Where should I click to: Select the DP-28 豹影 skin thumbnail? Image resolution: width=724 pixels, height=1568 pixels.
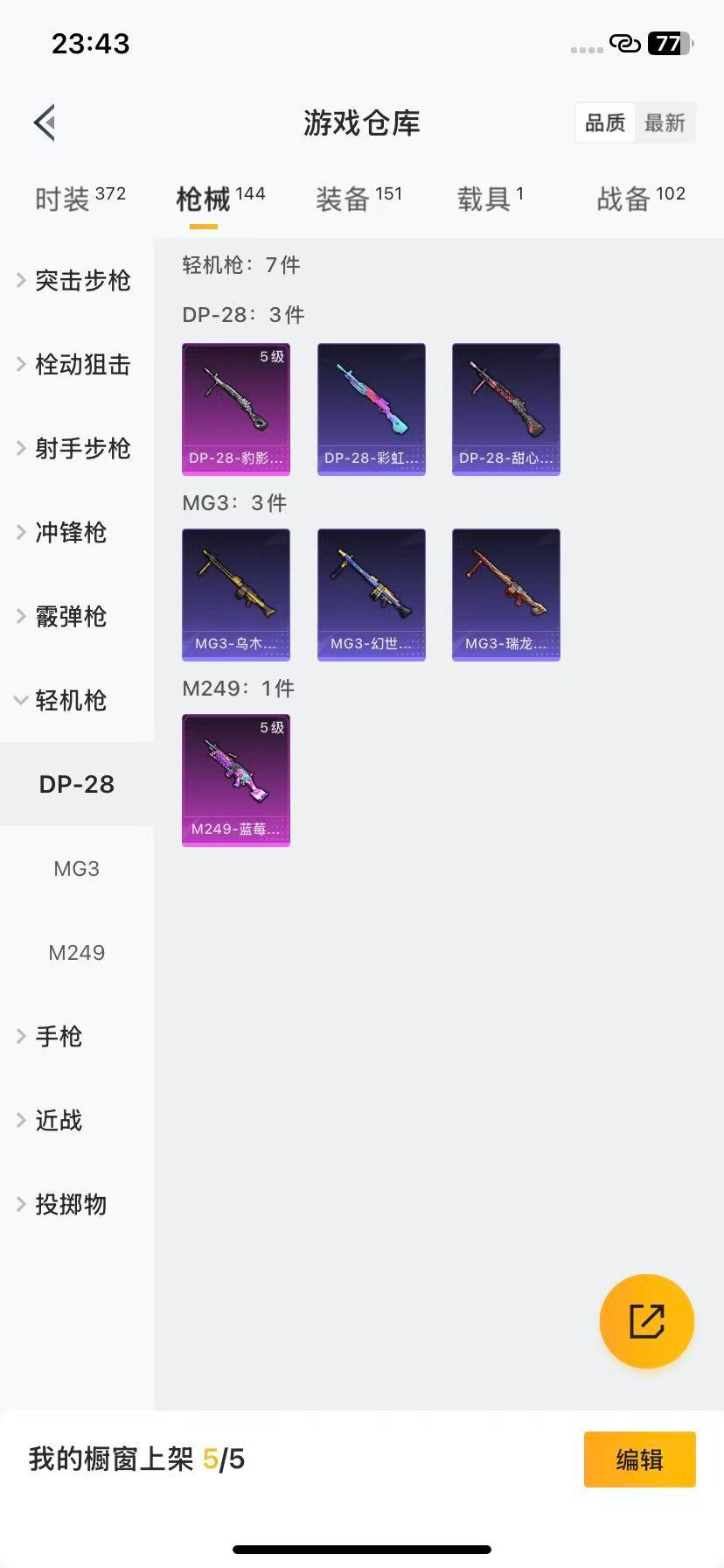click(236, 409)
